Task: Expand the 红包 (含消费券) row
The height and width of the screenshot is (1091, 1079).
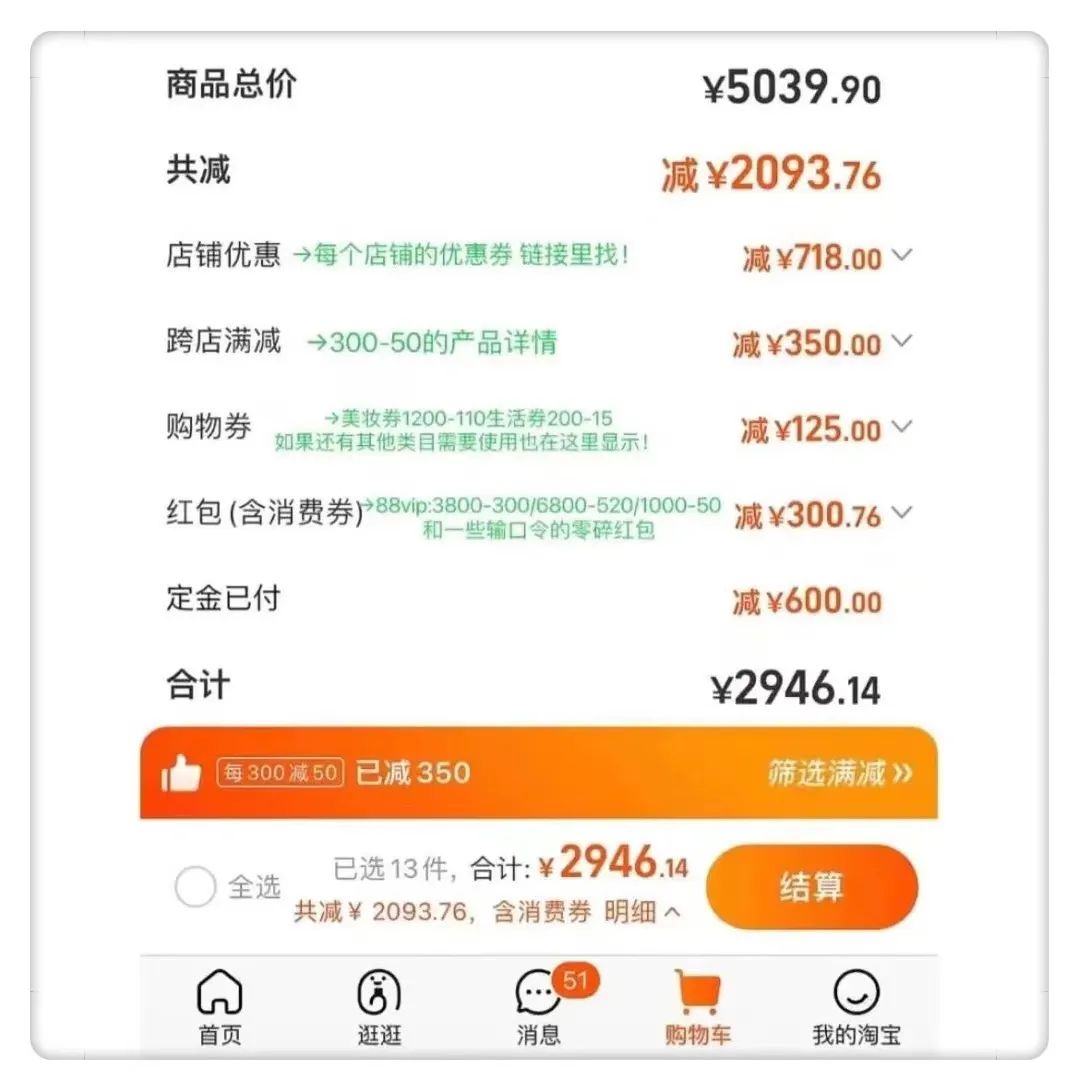Action: [x=901, y=513]
